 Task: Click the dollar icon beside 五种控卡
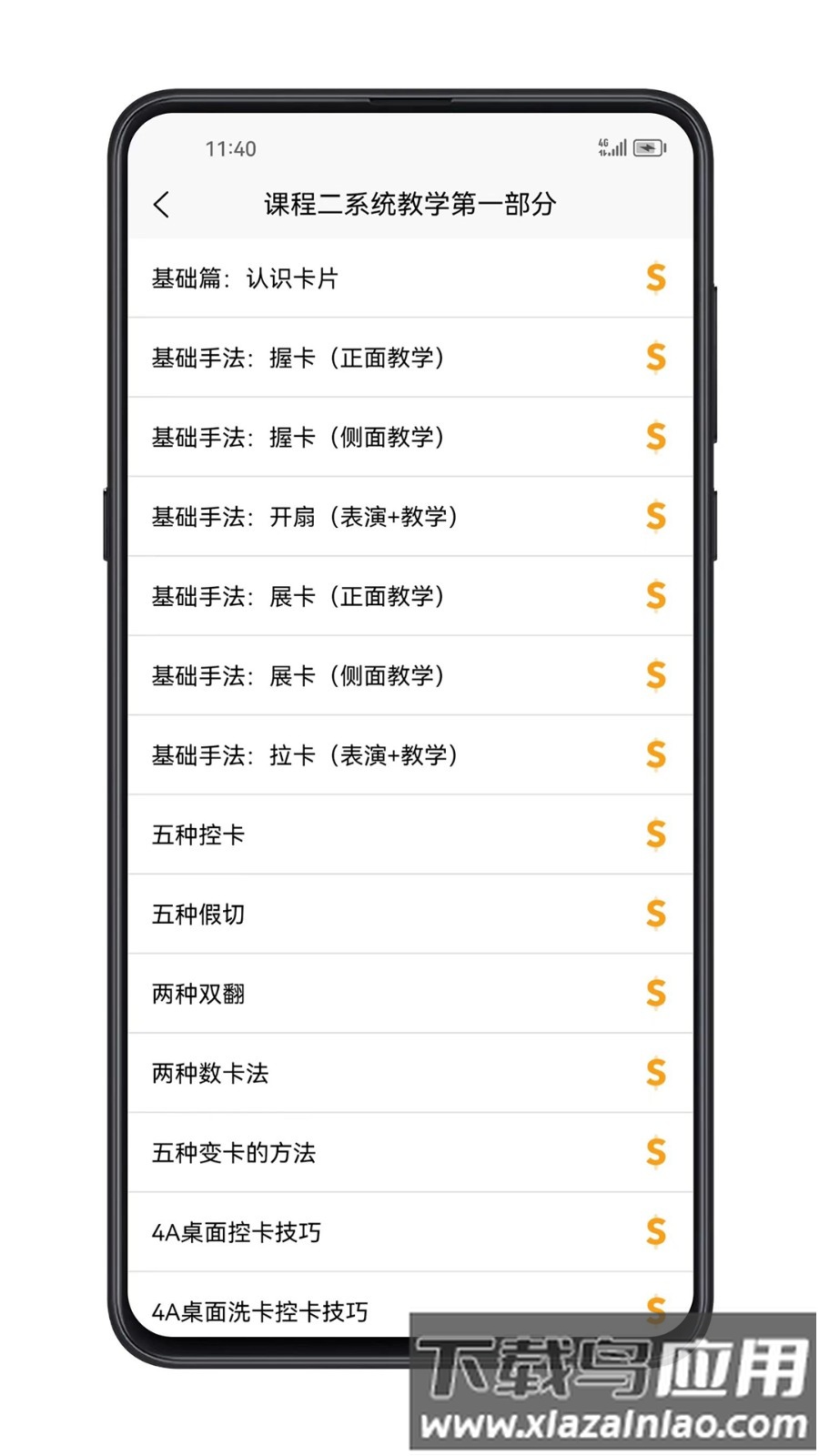[656, 834]
